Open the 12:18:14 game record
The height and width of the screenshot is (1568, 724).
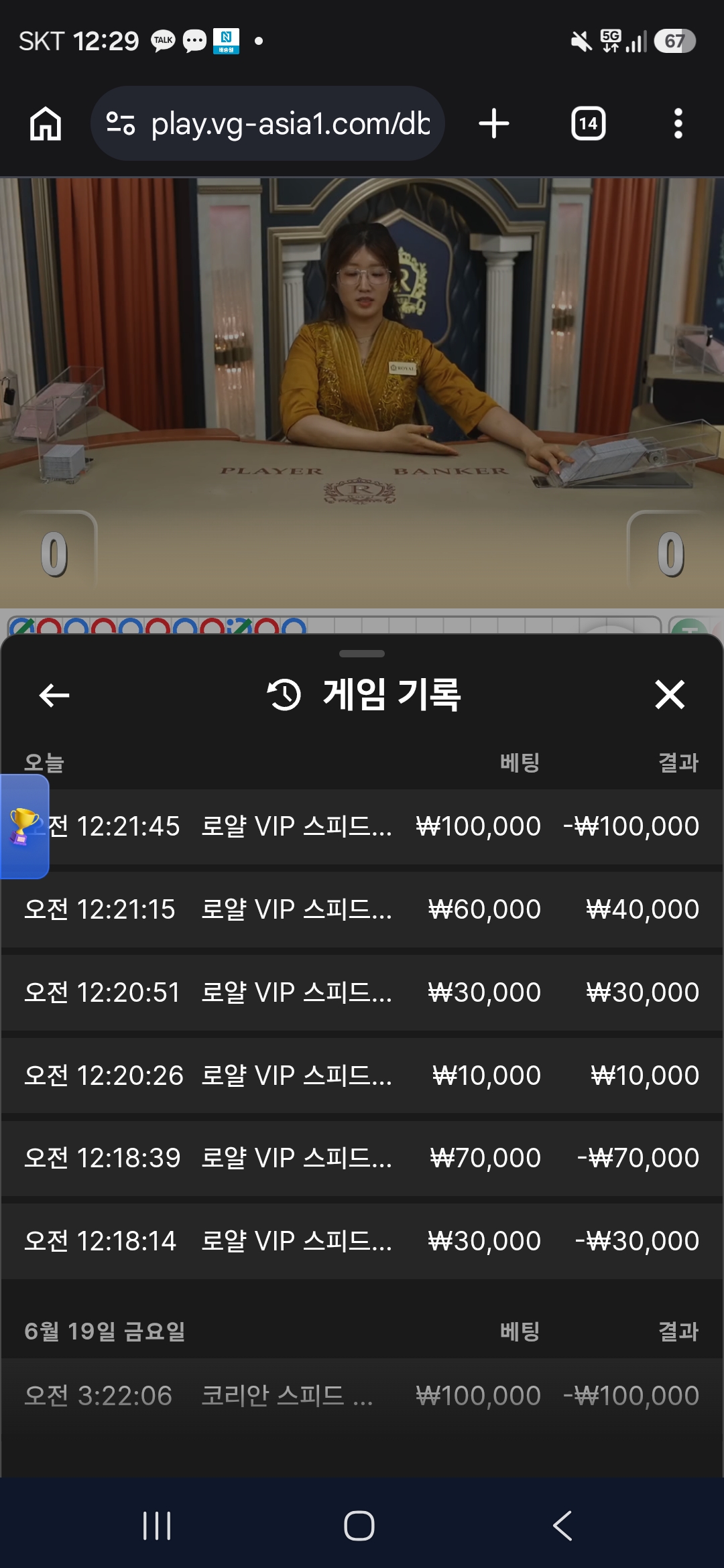[362, 1241]
